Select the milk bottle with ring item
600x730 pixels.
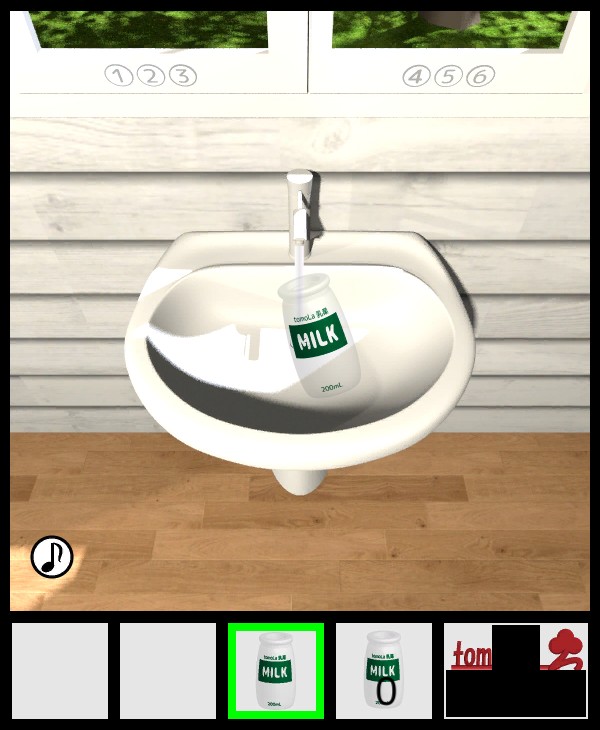tap(383, 670)
